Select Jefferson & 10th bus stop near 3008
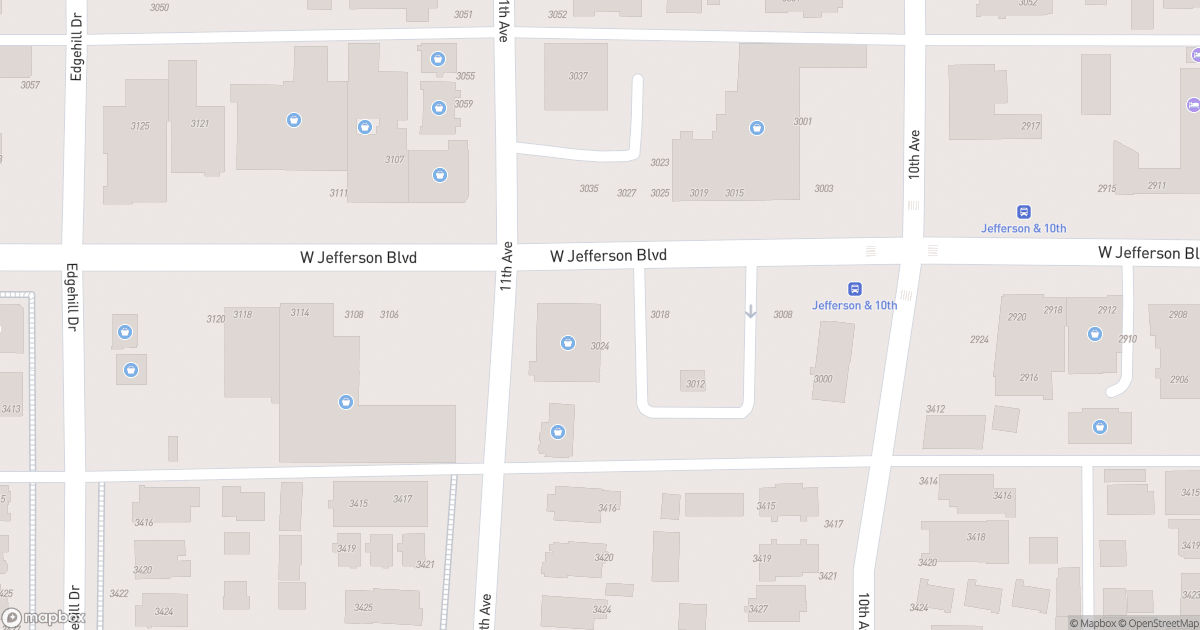The height and width of the screenshot is (630, 1200). coord(855,289)
